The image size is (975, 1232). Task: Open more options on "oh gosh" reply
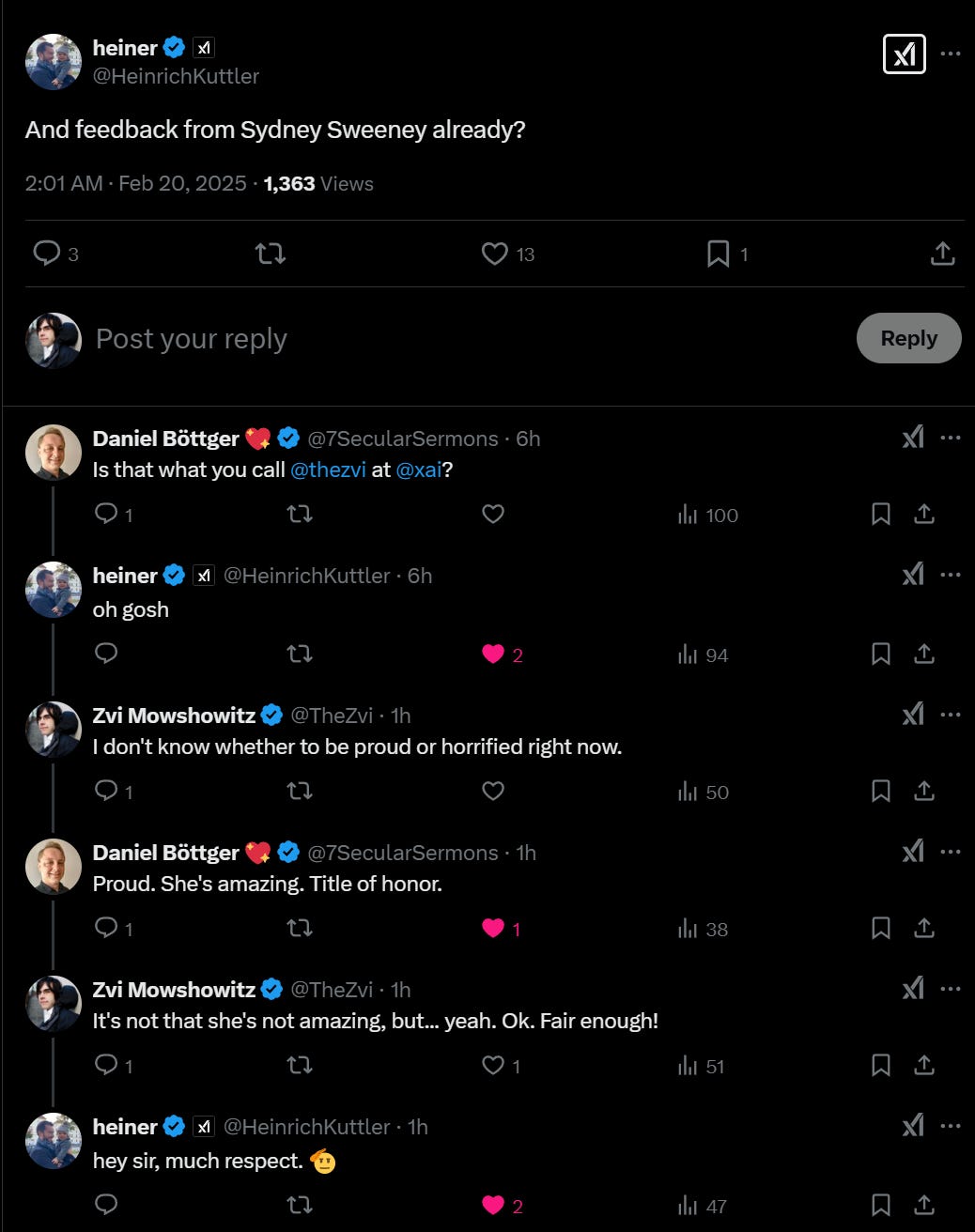[950, 575]
